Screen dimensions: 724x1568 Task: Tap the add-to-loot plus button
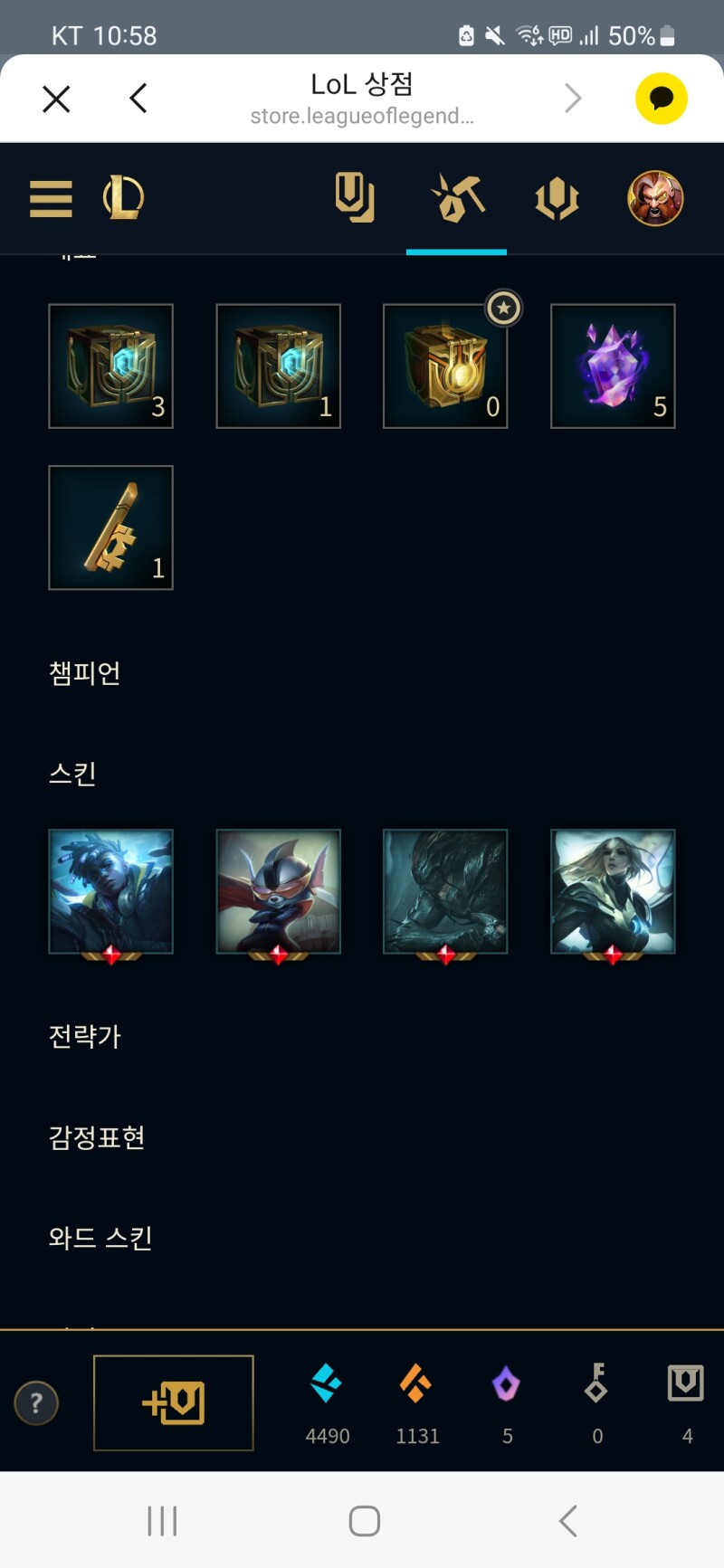174,1402
